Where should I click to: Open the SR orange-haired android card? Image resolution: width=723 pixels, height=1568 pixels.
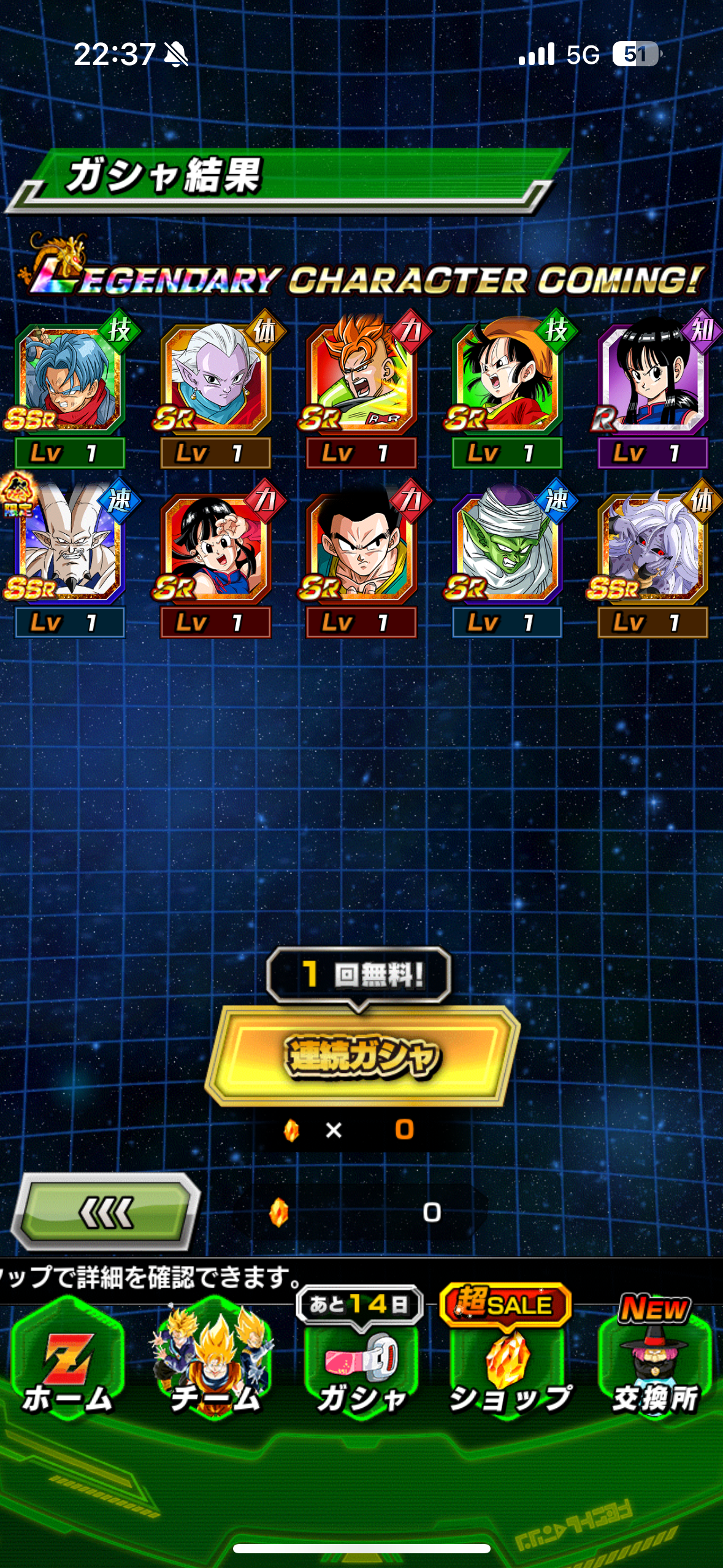[x=361, y=390]
